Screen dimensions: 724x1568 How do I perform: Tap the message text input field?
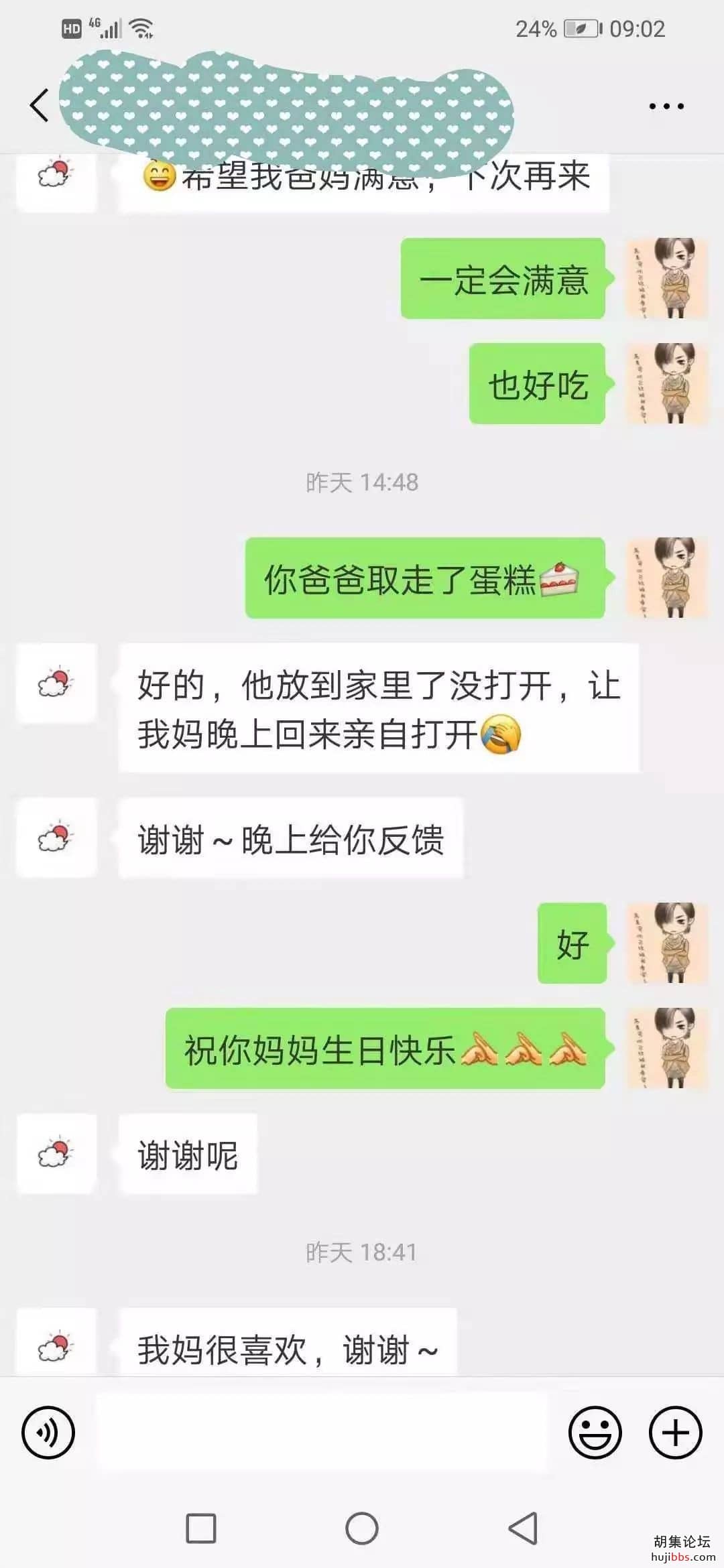pos(322,1433)
